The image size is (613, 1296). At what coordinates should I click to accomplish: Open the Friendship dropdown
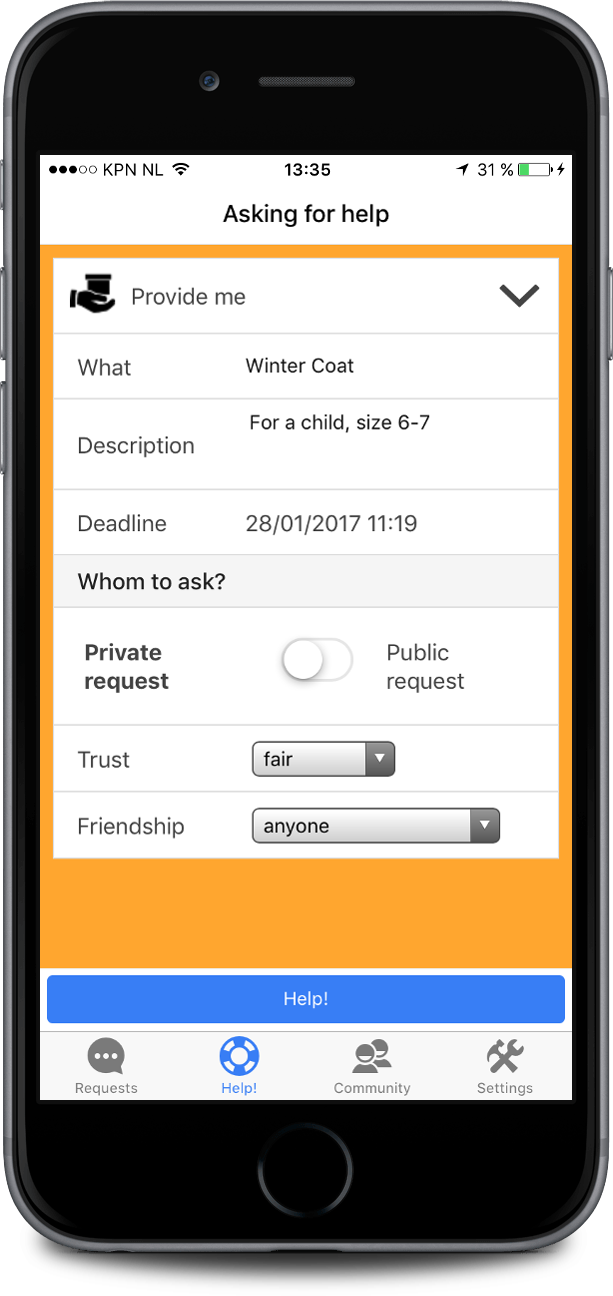point(375,826)
